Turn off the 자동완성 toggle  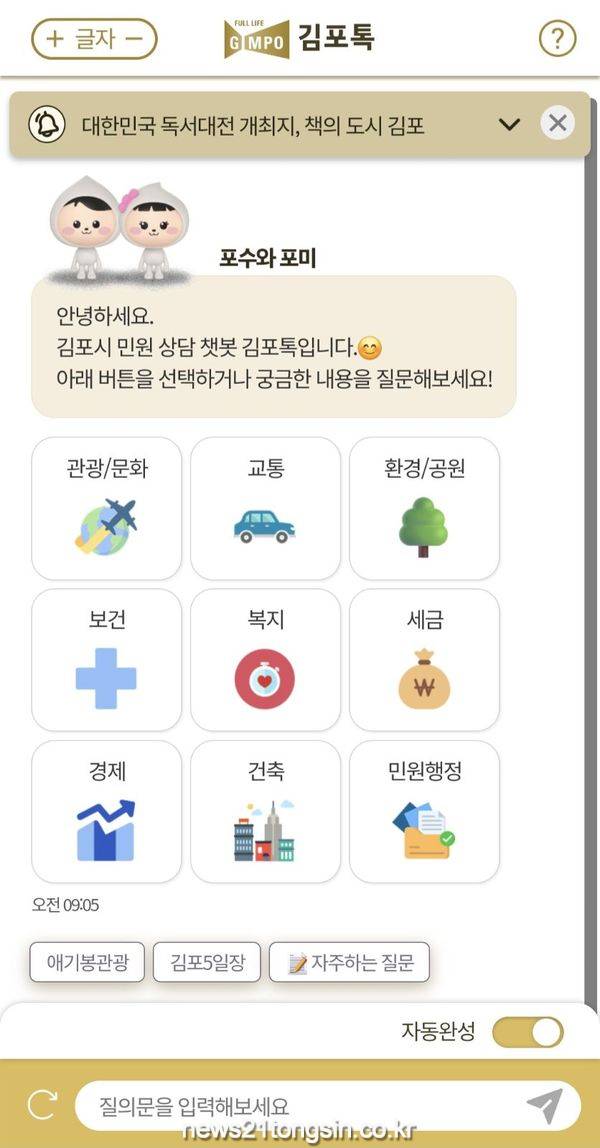pos(528,1032)
